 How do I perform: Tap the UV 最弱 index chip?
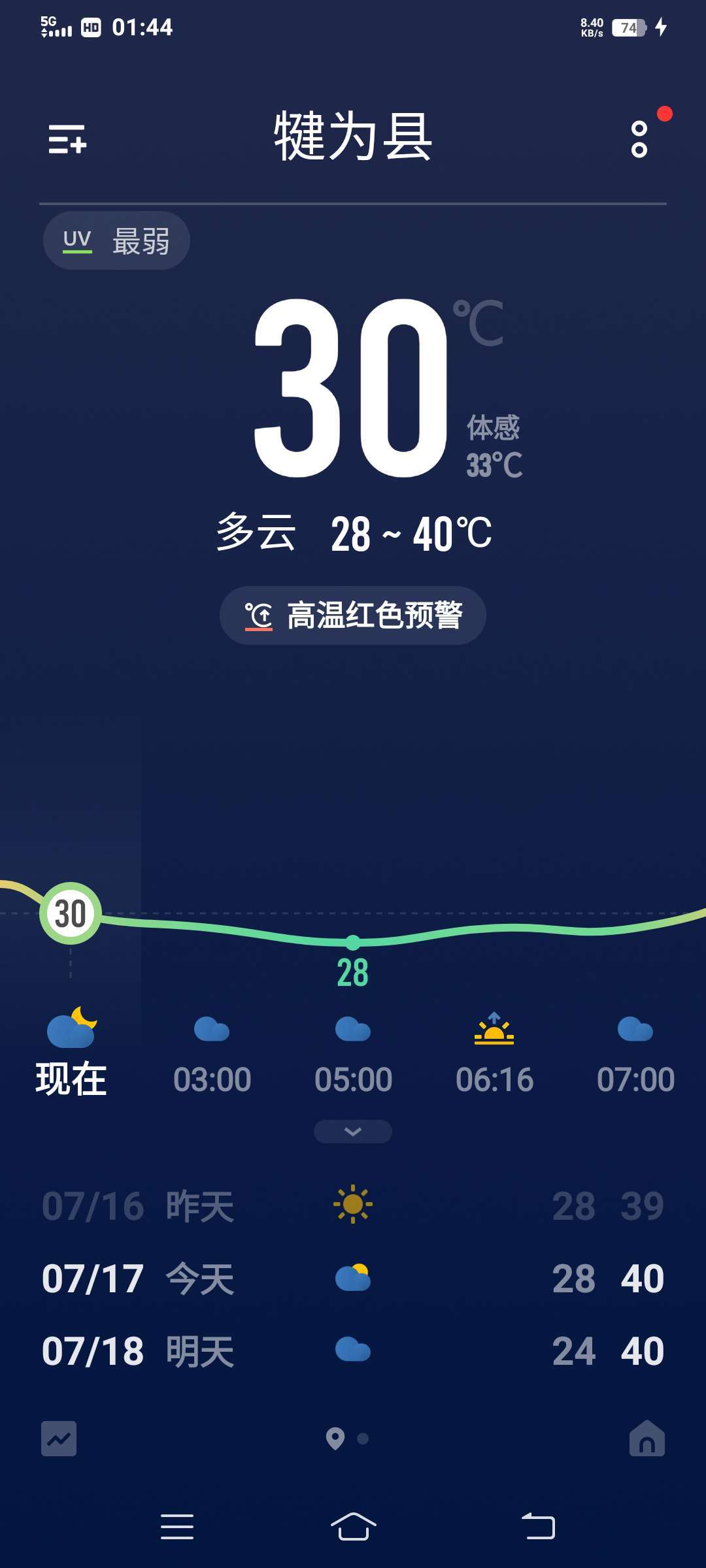[116, 240]
